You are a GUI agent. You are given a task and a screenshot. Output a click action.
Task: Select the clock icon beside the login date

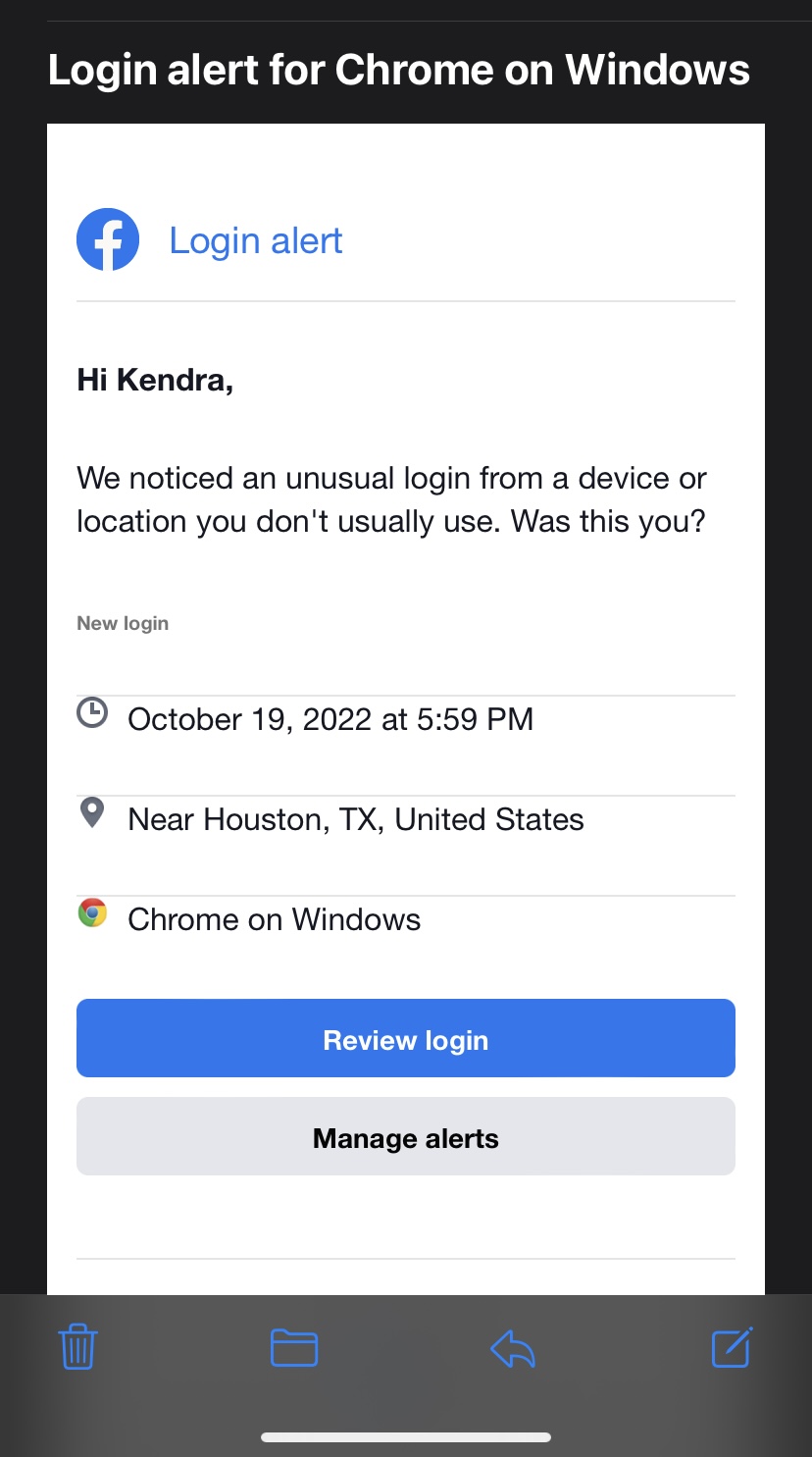click(91, 713)
